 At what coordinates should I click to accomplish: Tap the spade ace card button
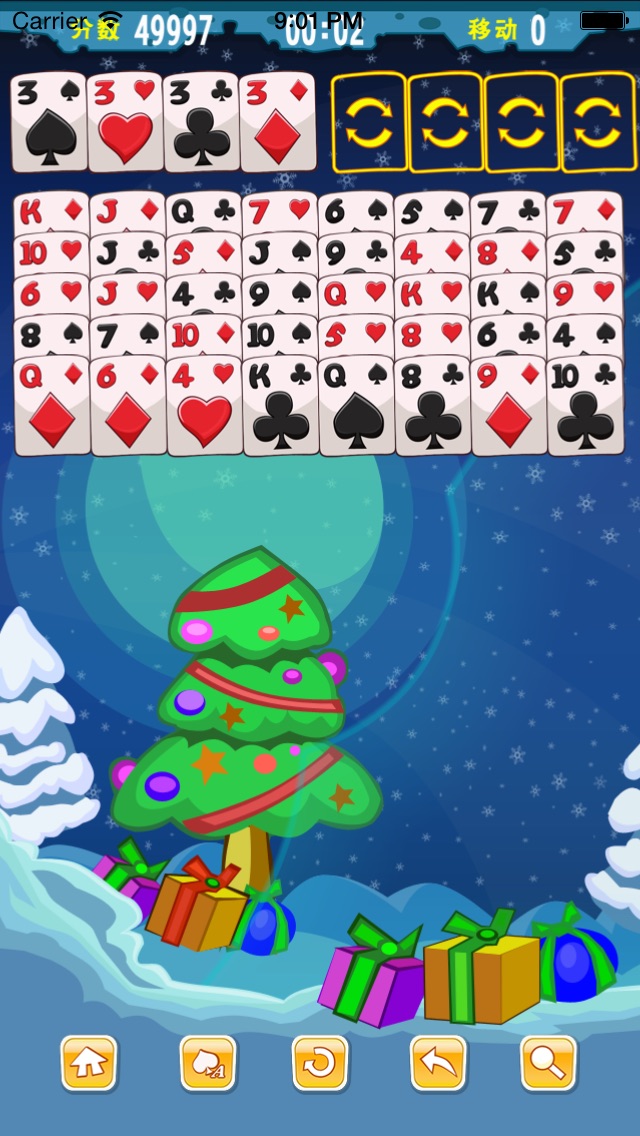tap(208, 1062)
